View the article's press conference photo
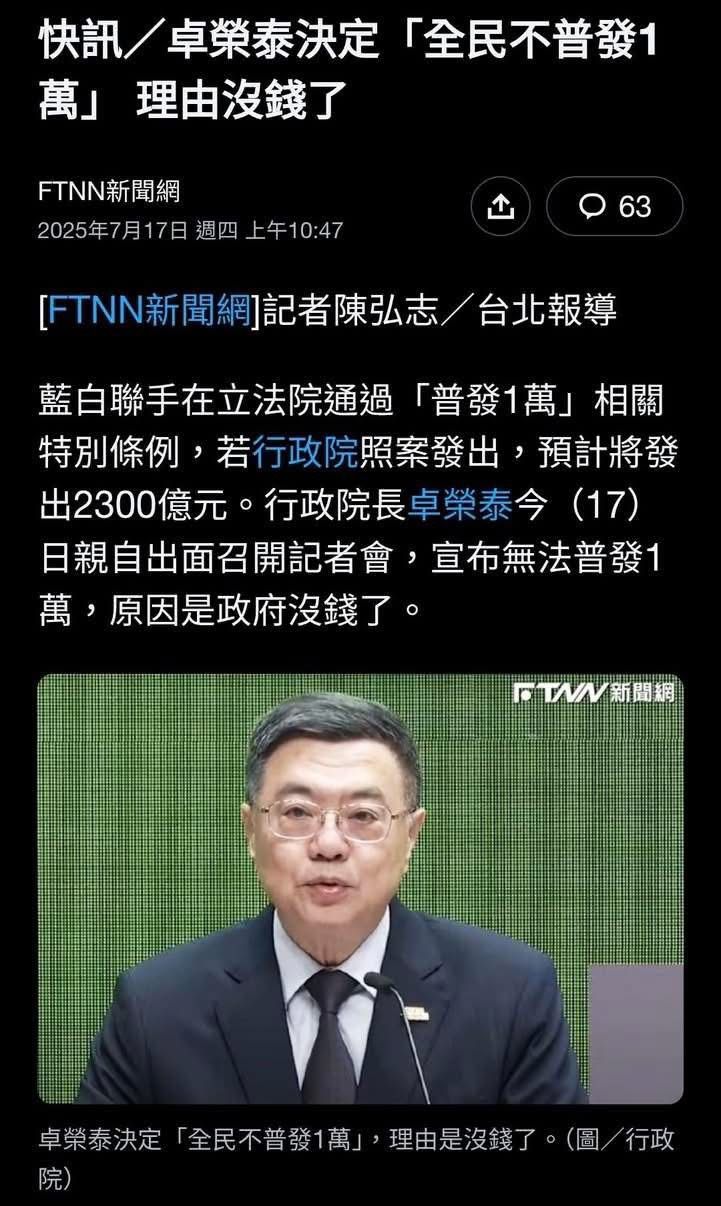 (x=360, y=888)
